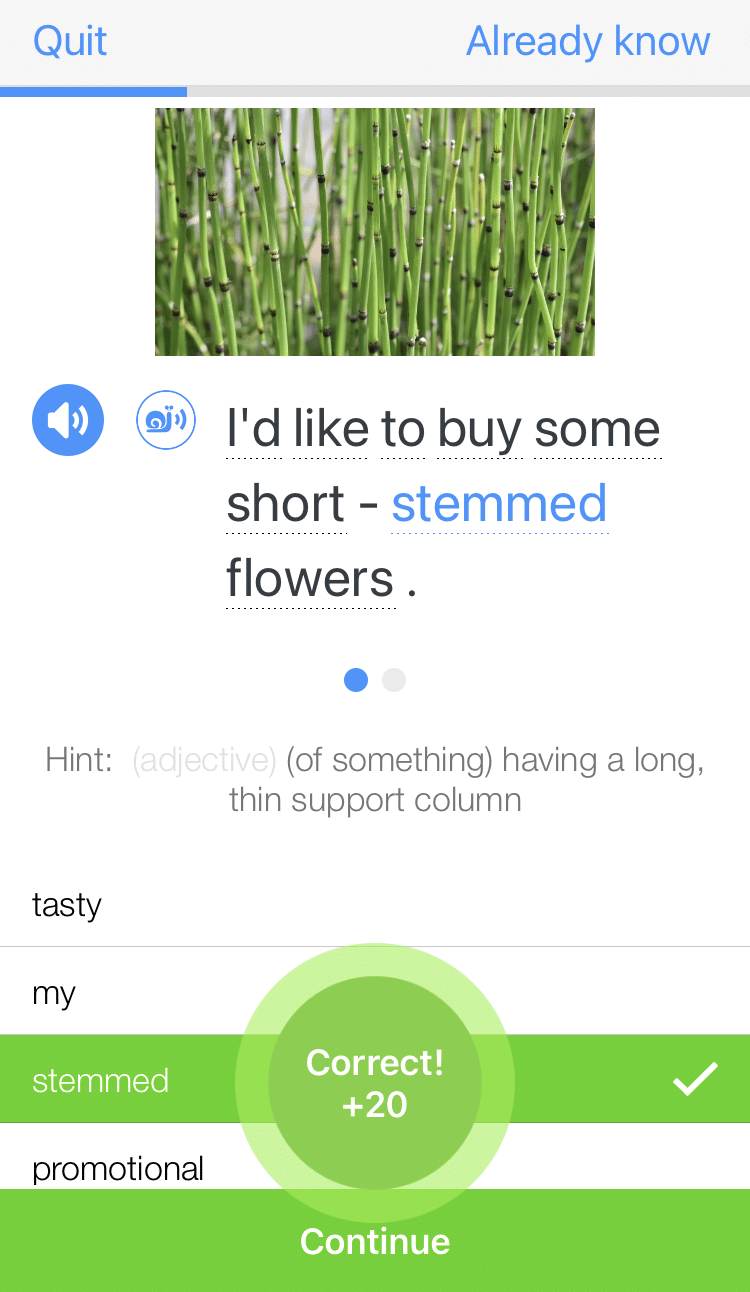Pick the answer option promotional

(118, 1167)
